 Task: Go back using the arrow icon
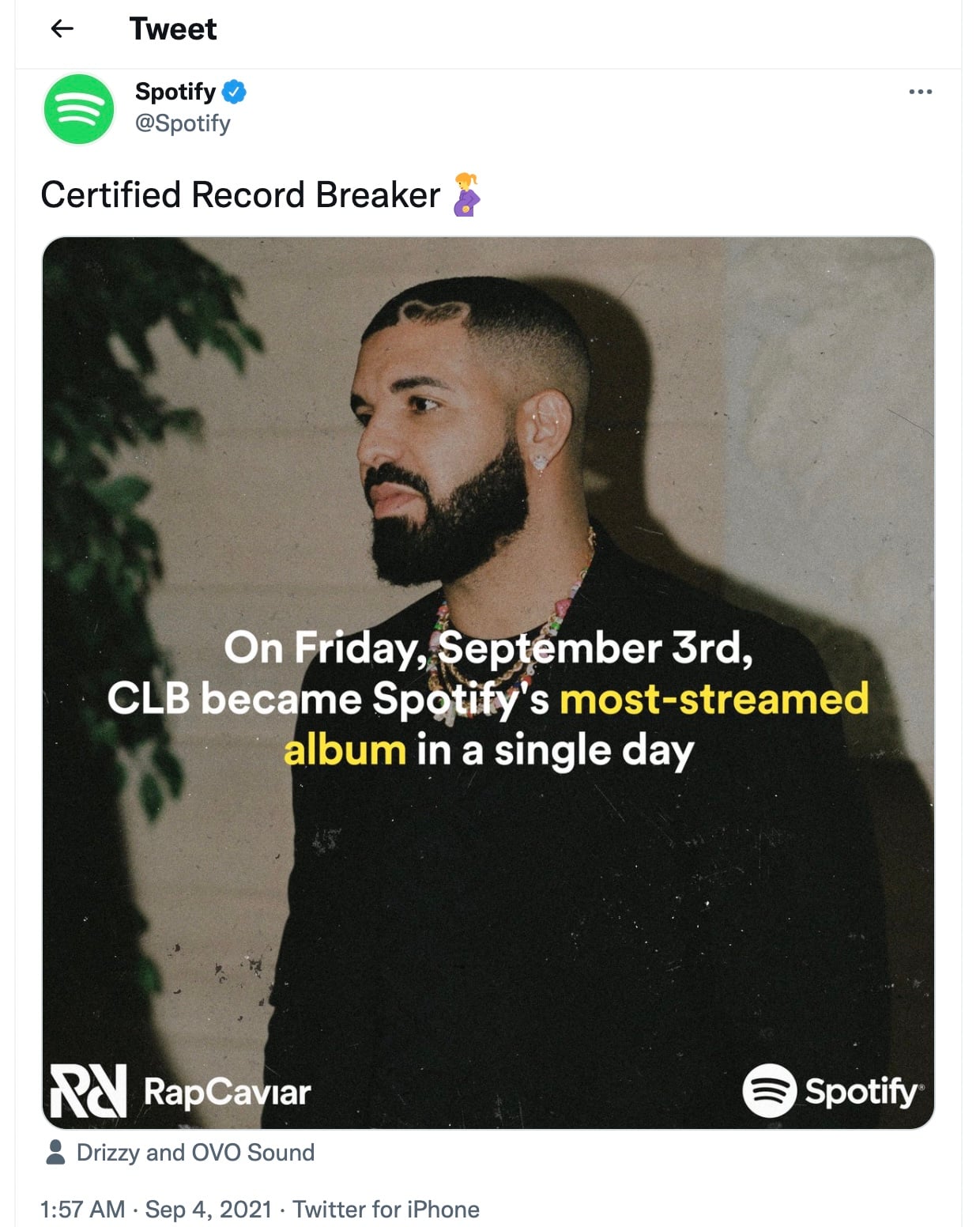(x=62, y=28)
